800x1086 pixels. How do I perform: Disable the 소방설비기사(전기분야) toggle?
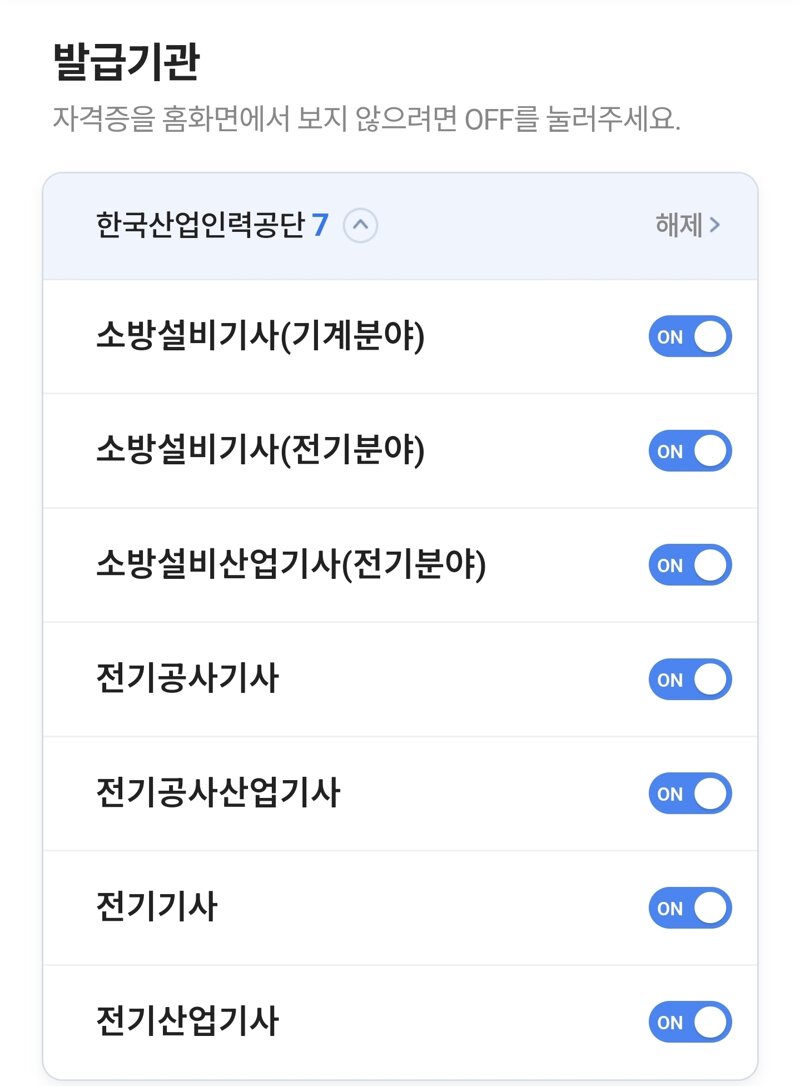(690, 451)
